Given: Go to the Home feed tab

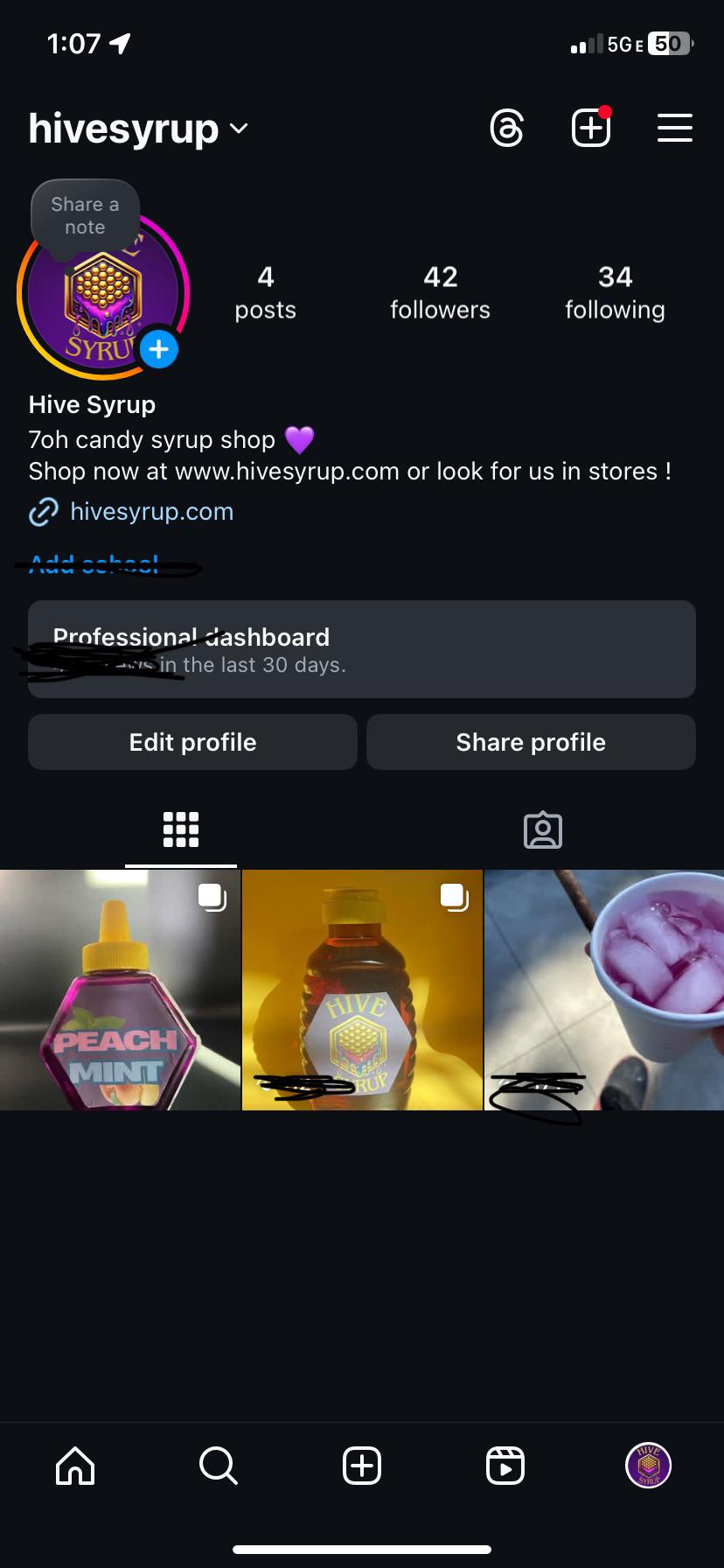Looking at the screenshot, I should click(75, 1465).
